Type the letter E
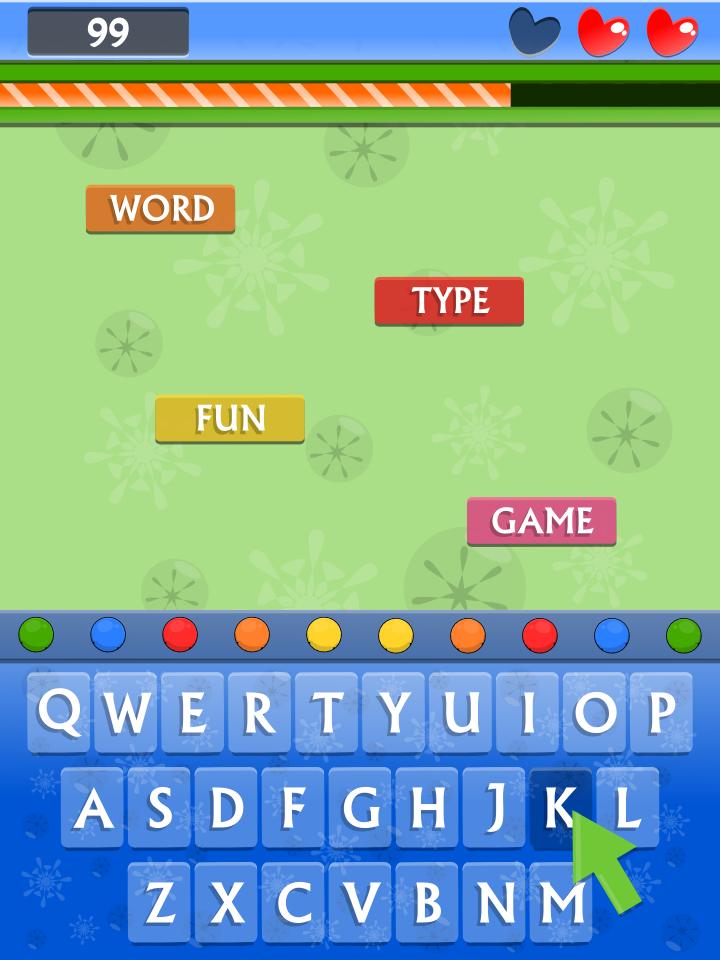Screen dimensions: 720x960 tap(193, 712)
